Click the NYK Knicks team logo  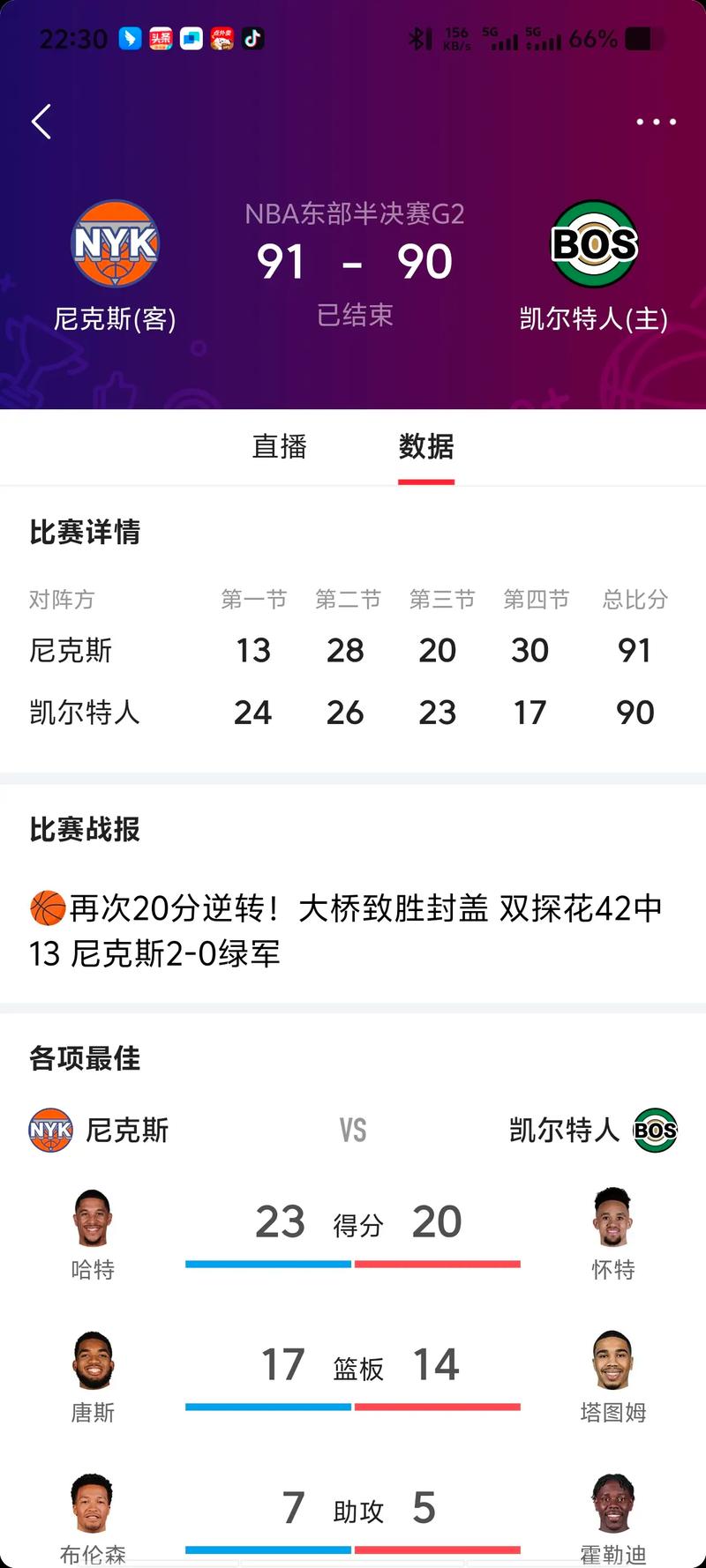[114, 244]
